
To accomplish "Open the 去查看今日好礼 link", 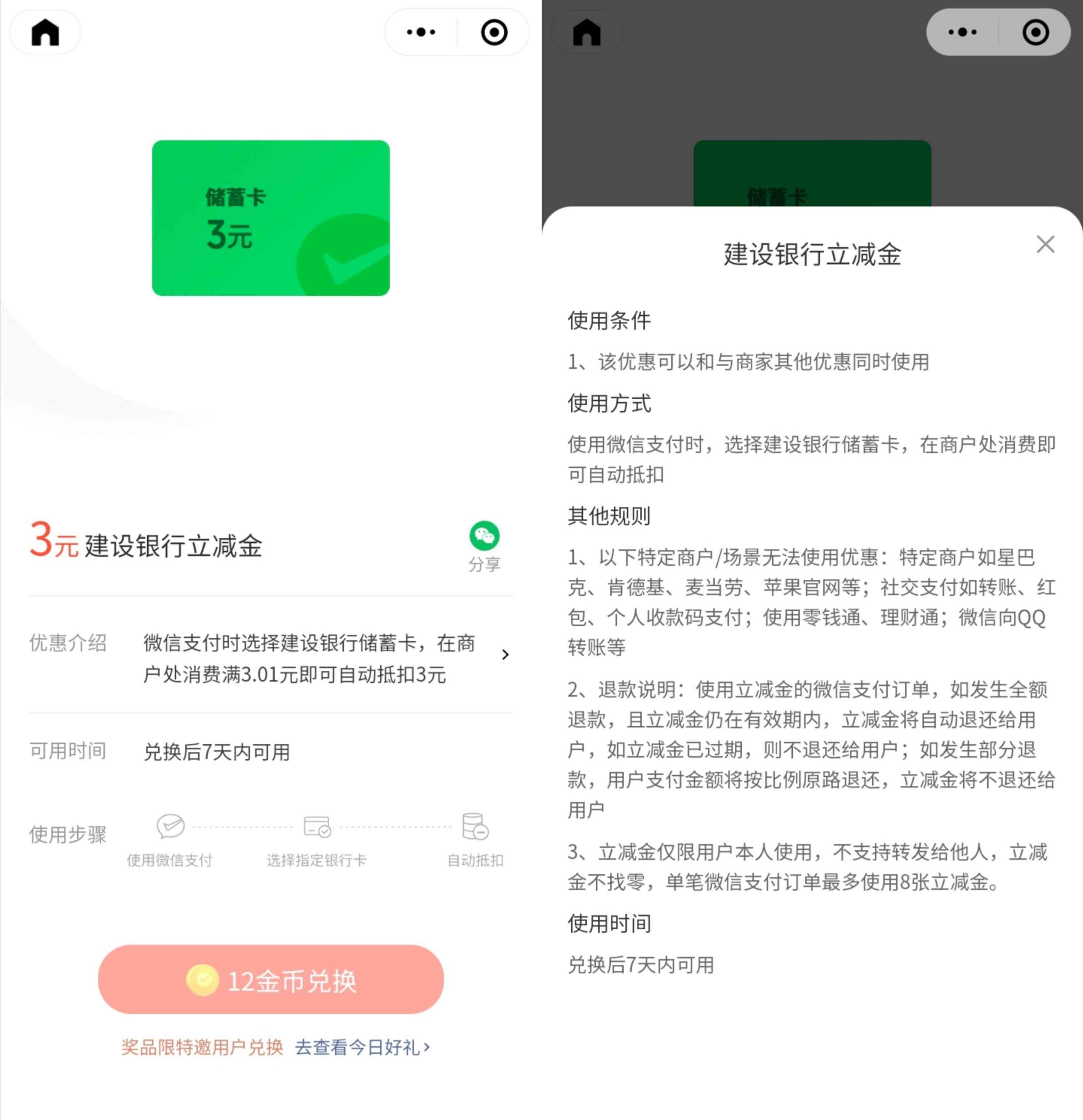I will [362, 1047].
